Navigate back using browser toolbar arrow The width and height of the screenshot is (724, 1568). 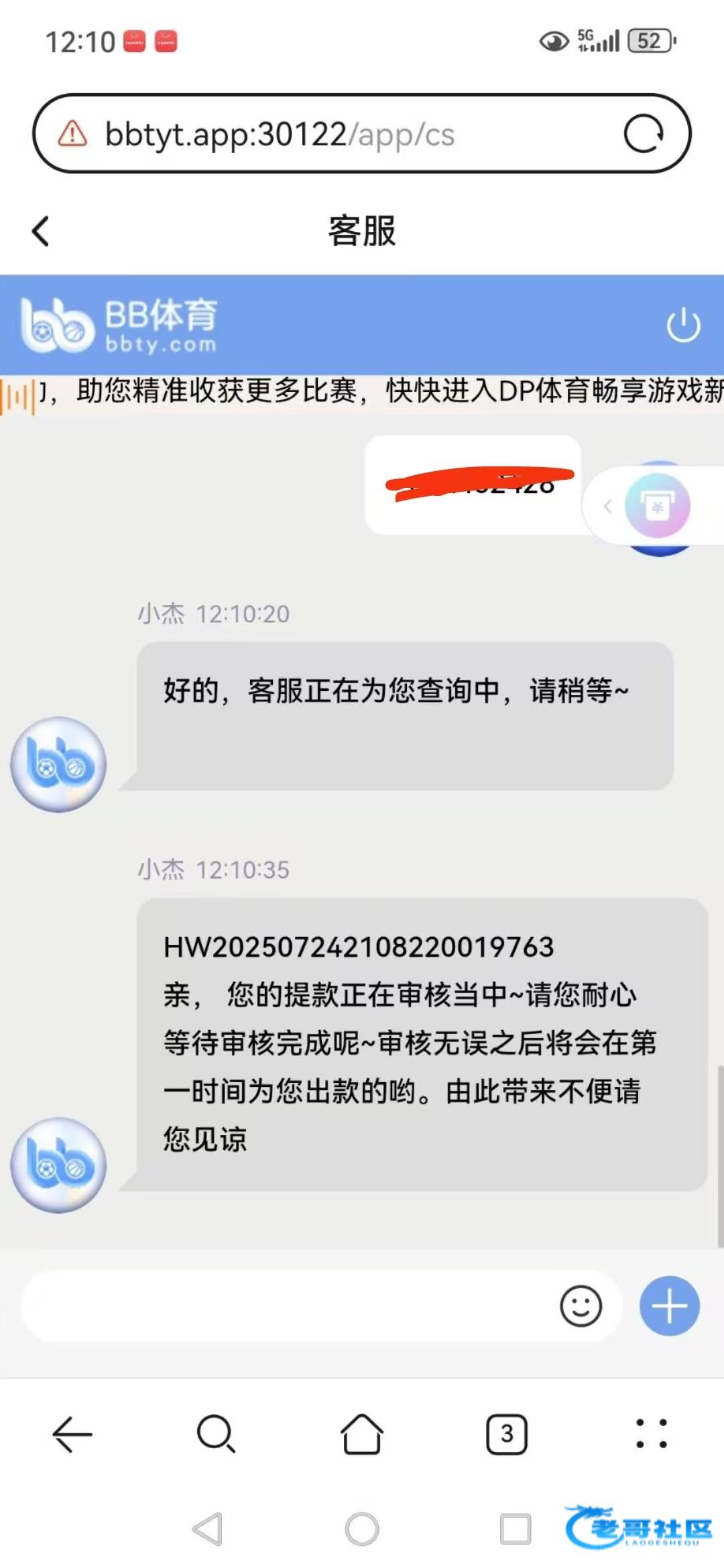point(72,1434)
